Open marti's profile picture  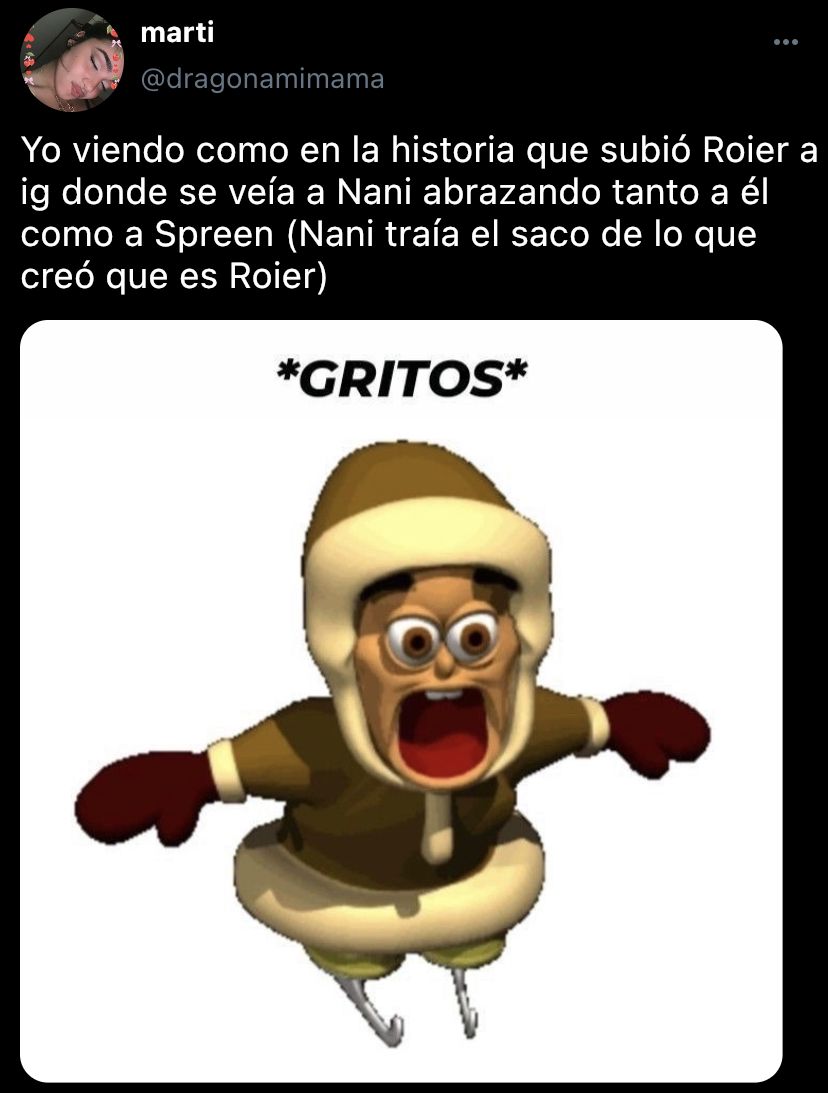[67, 60]
